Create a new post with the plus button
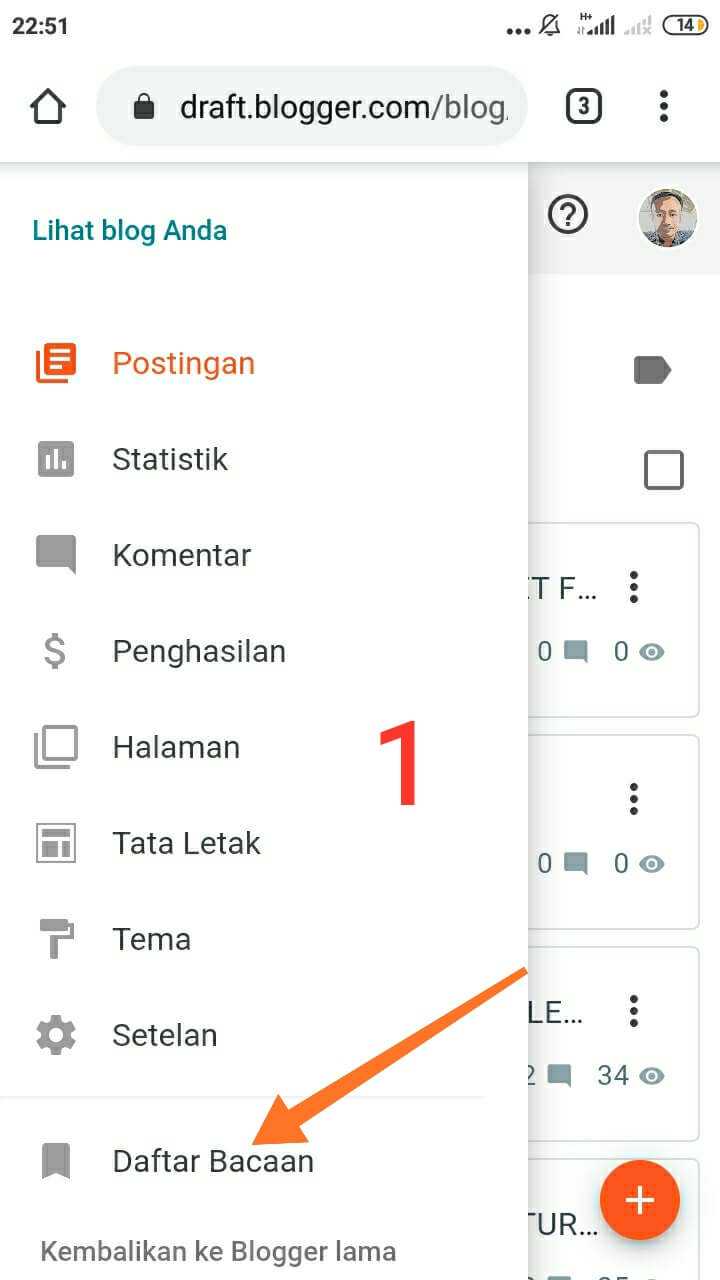The height and width of the screenshot is (1280, 720). point(639,1200)
